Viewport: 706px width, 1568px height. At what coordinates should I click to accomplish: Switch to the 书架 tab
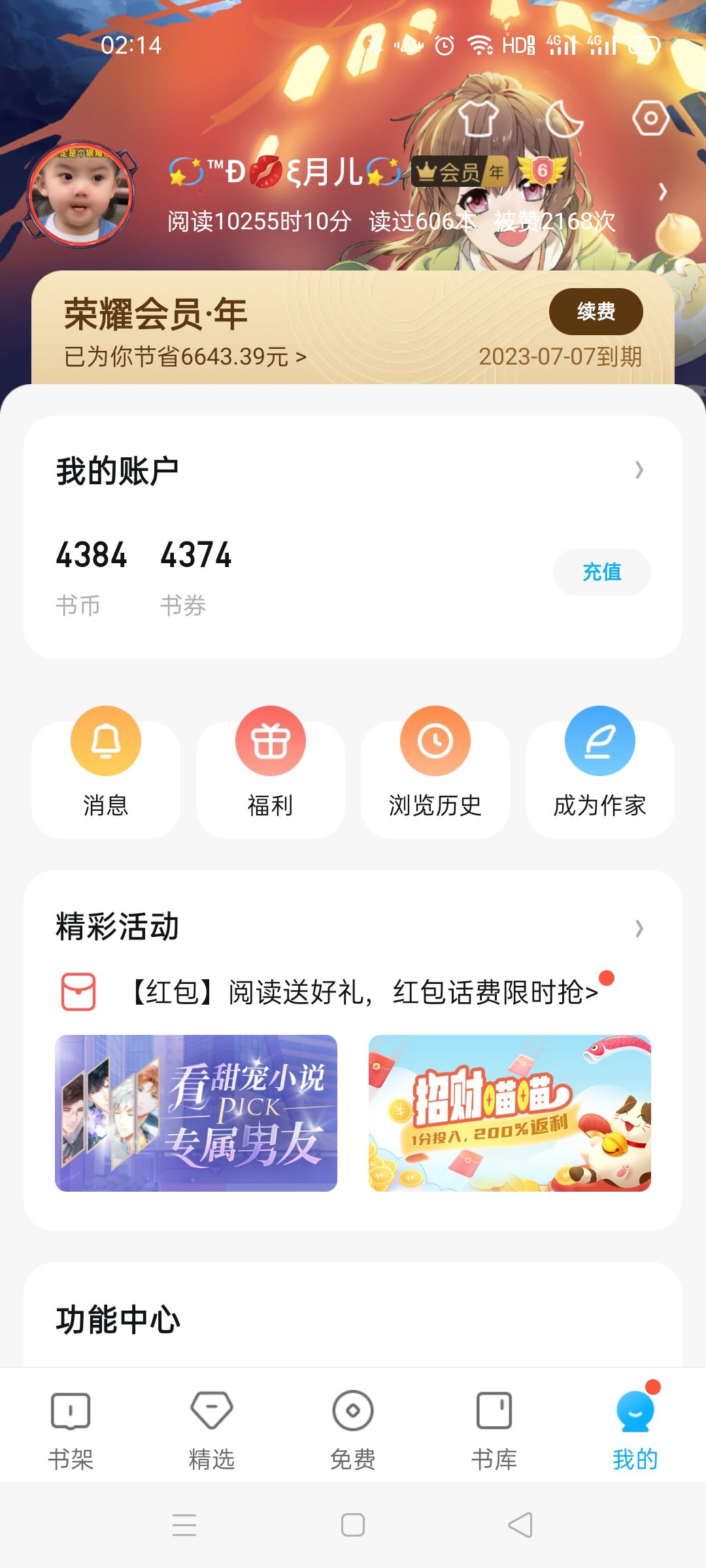(x=71, y=1429)
